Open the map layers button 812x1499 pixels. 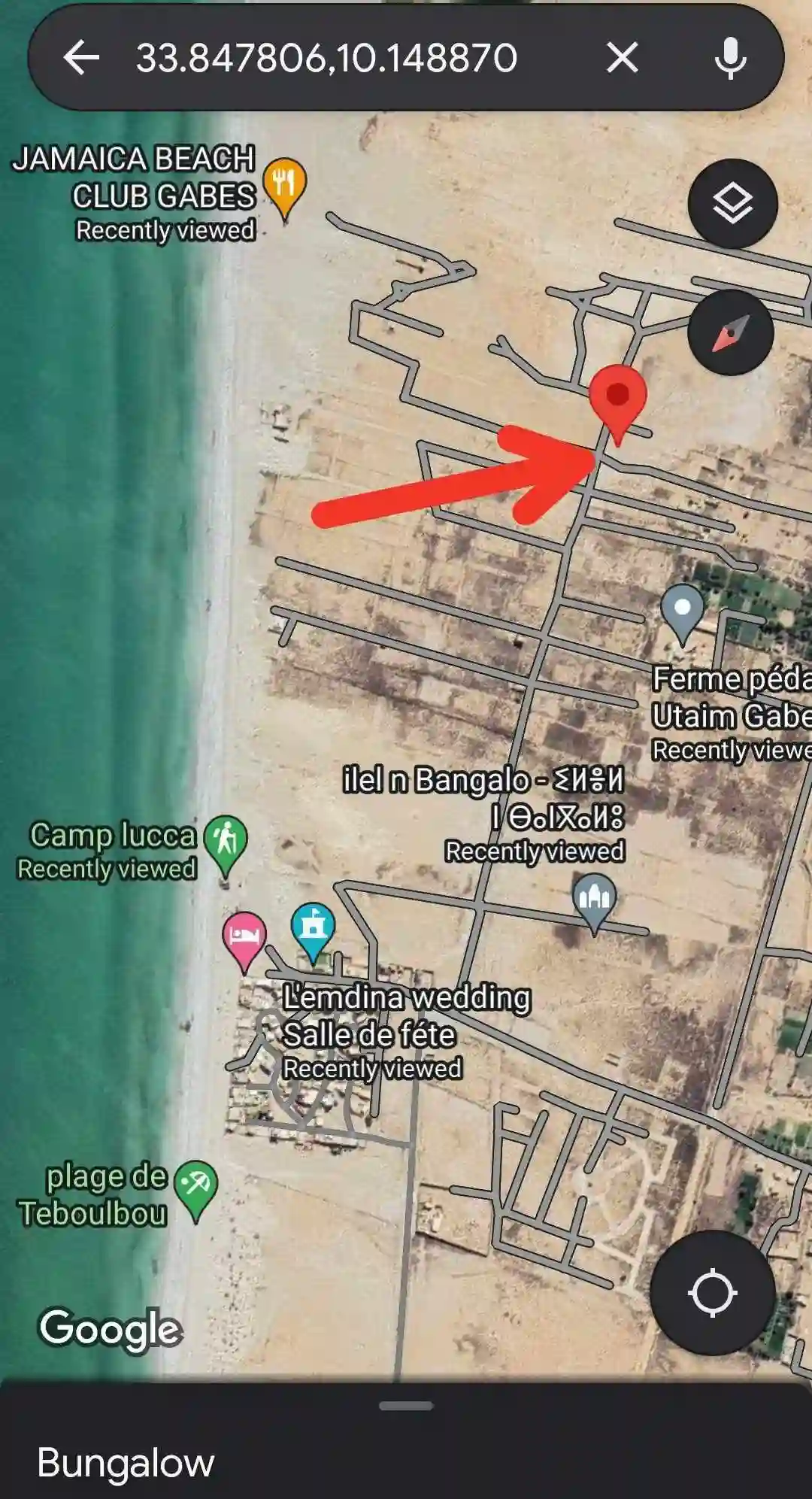pos(732,204)
